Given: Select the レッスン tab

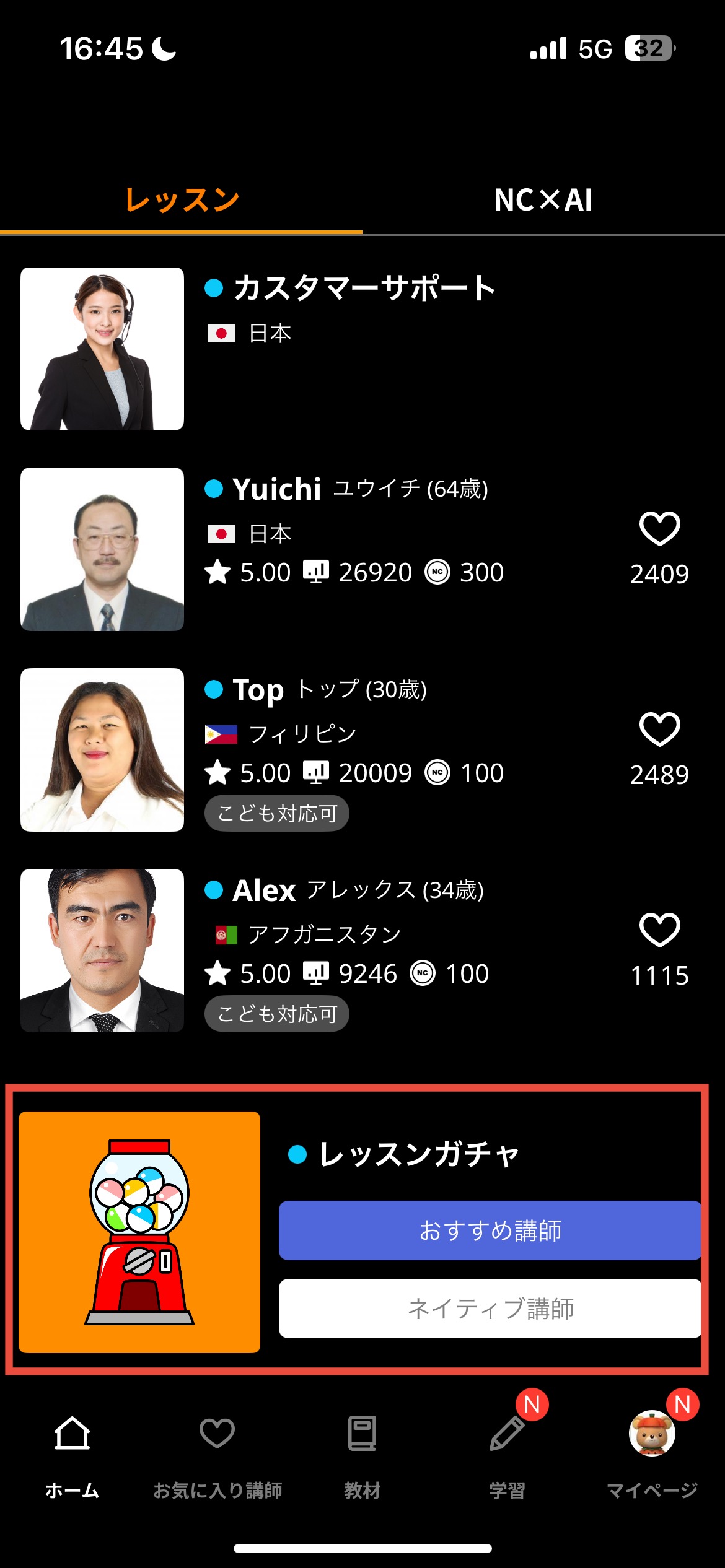Looking at the screenshot, I should [181, 201].
